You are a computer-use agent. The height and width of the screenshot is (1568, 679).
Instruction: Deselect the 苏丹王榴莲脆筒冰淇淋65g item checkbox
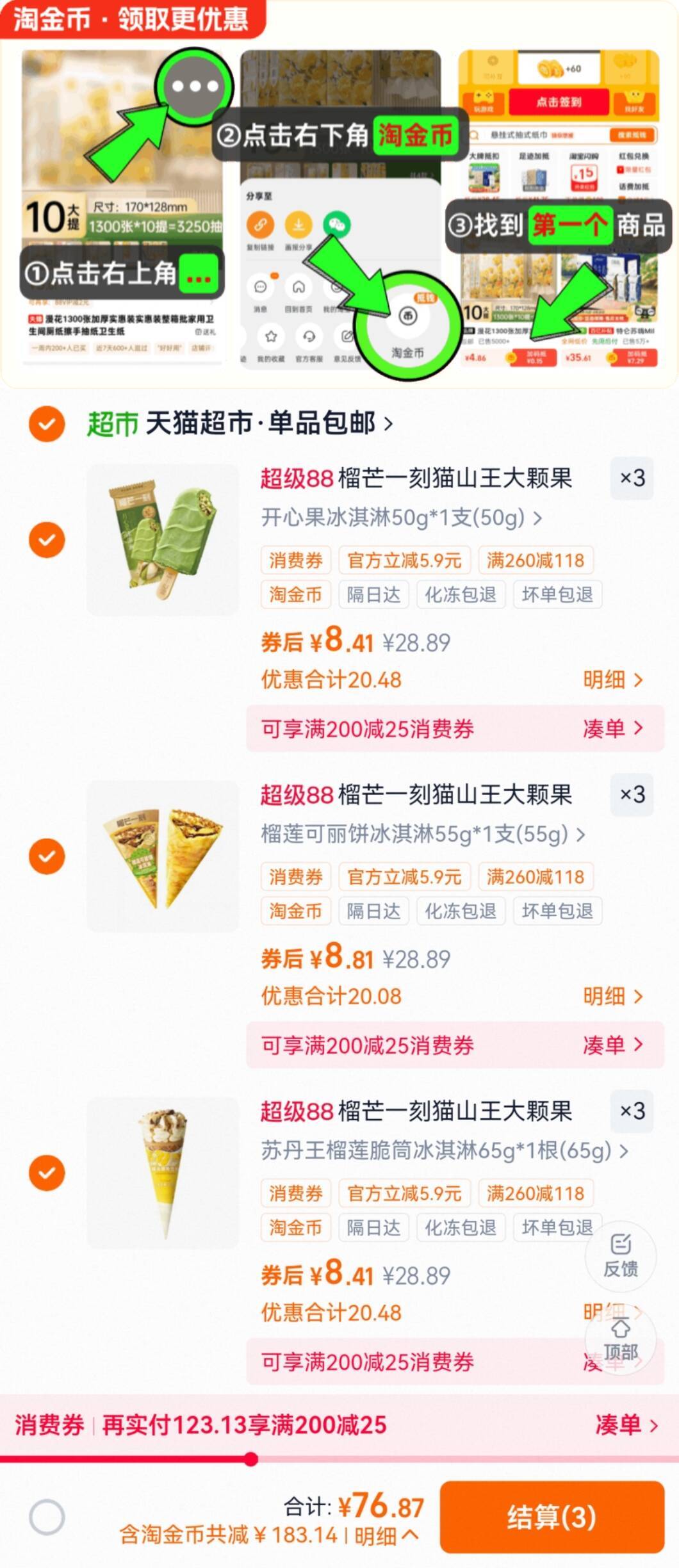tap(47, 1172)
